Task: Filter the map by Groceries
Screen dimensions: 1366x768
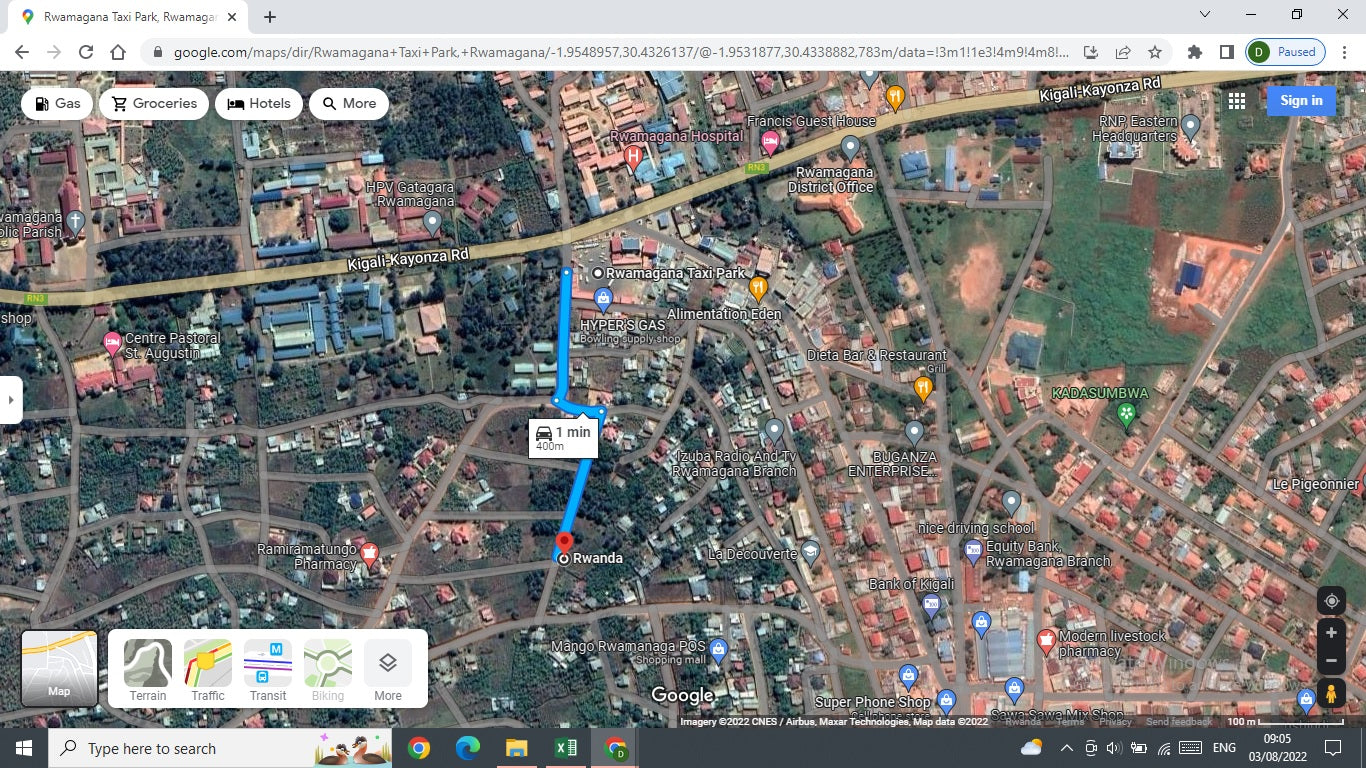Action: pos(154,103)
